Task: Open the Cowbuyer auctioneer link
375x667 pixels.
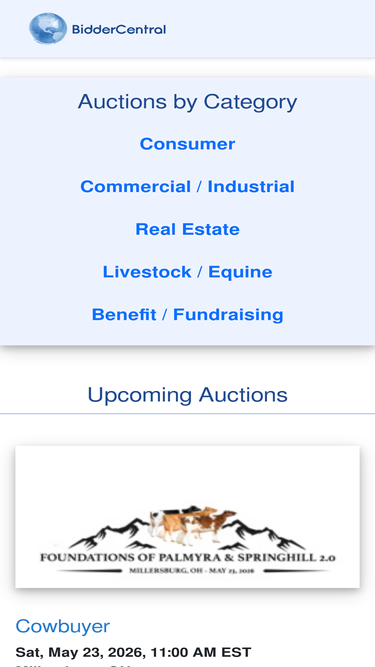Action: [62, 626]
